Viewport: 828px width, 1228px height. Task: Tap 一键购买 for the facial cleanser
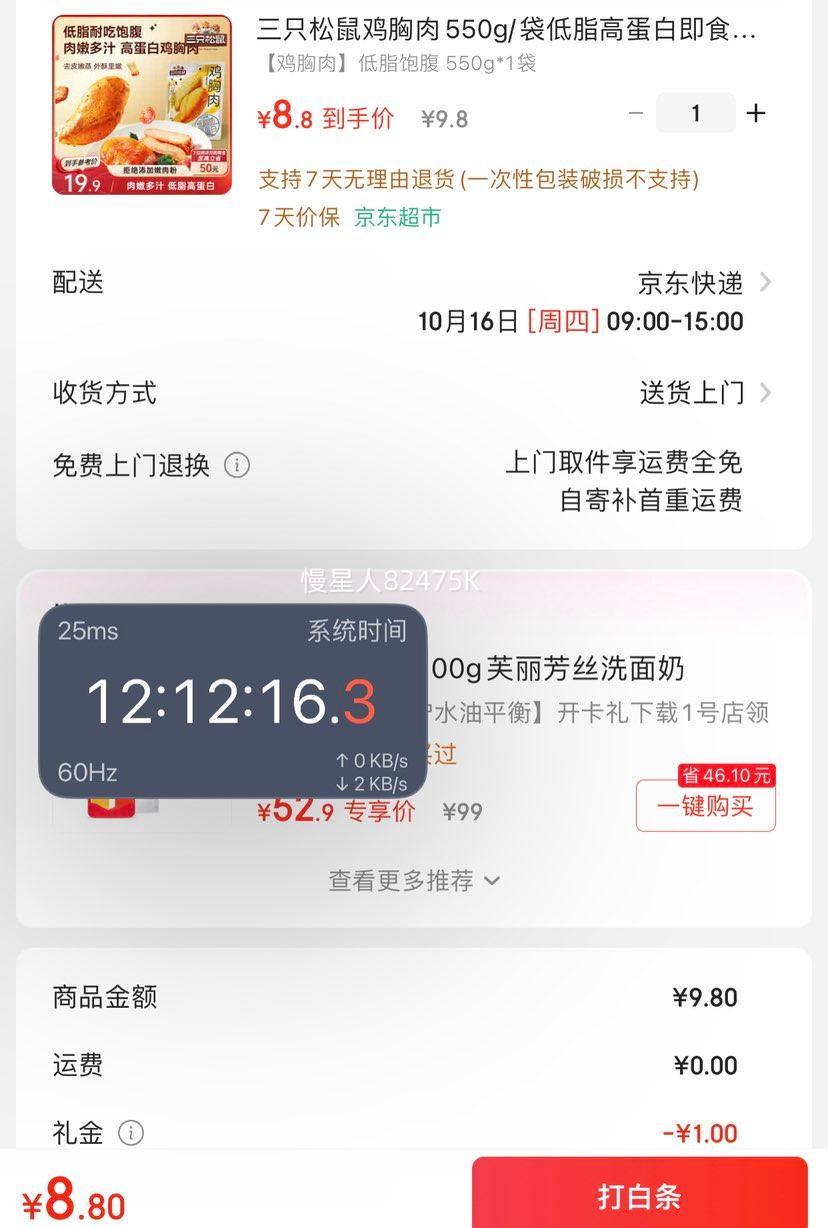click(x=705, y=806)
